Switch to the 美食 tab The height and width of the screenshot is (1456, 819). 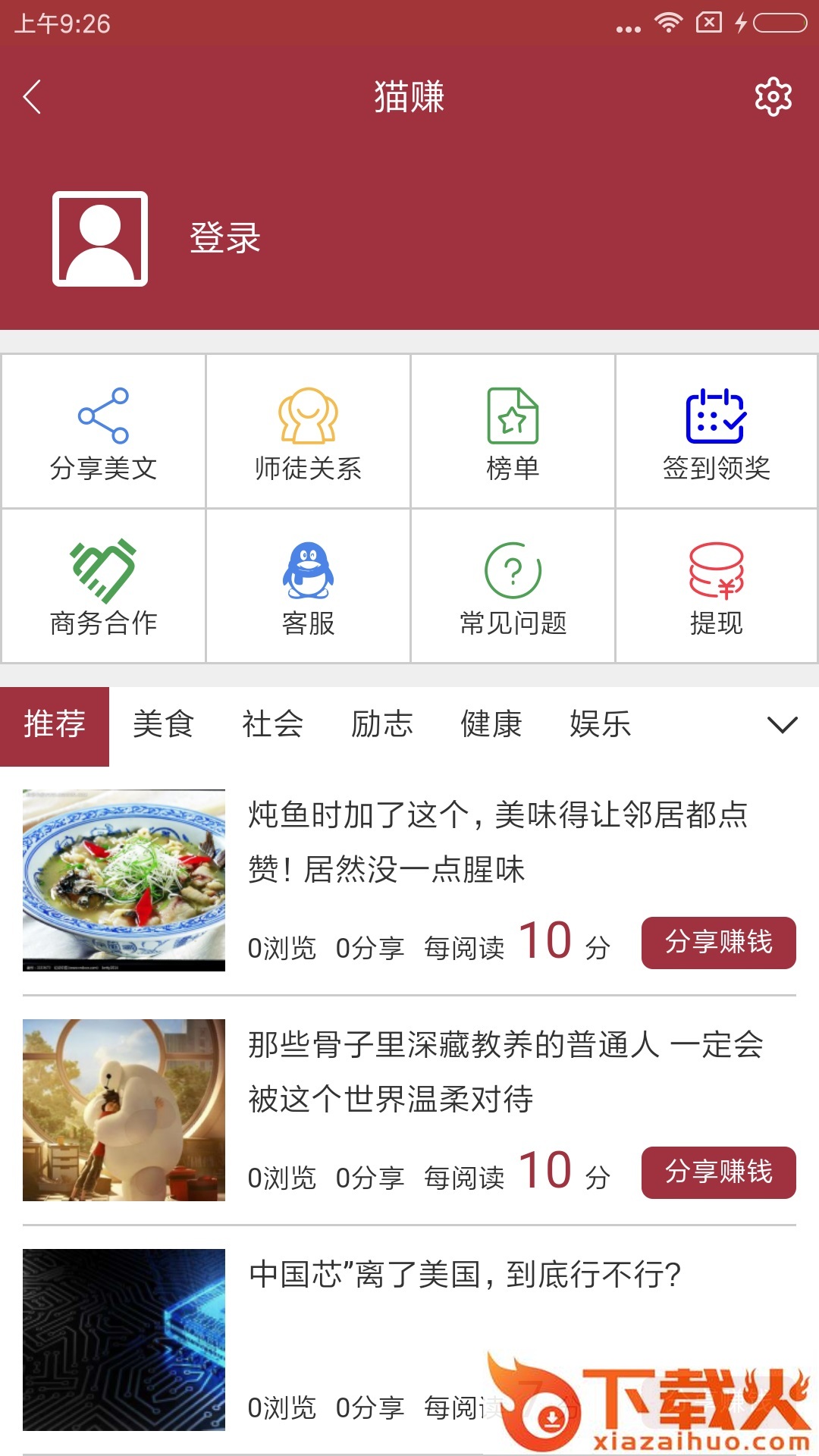(x=163, y=725)
